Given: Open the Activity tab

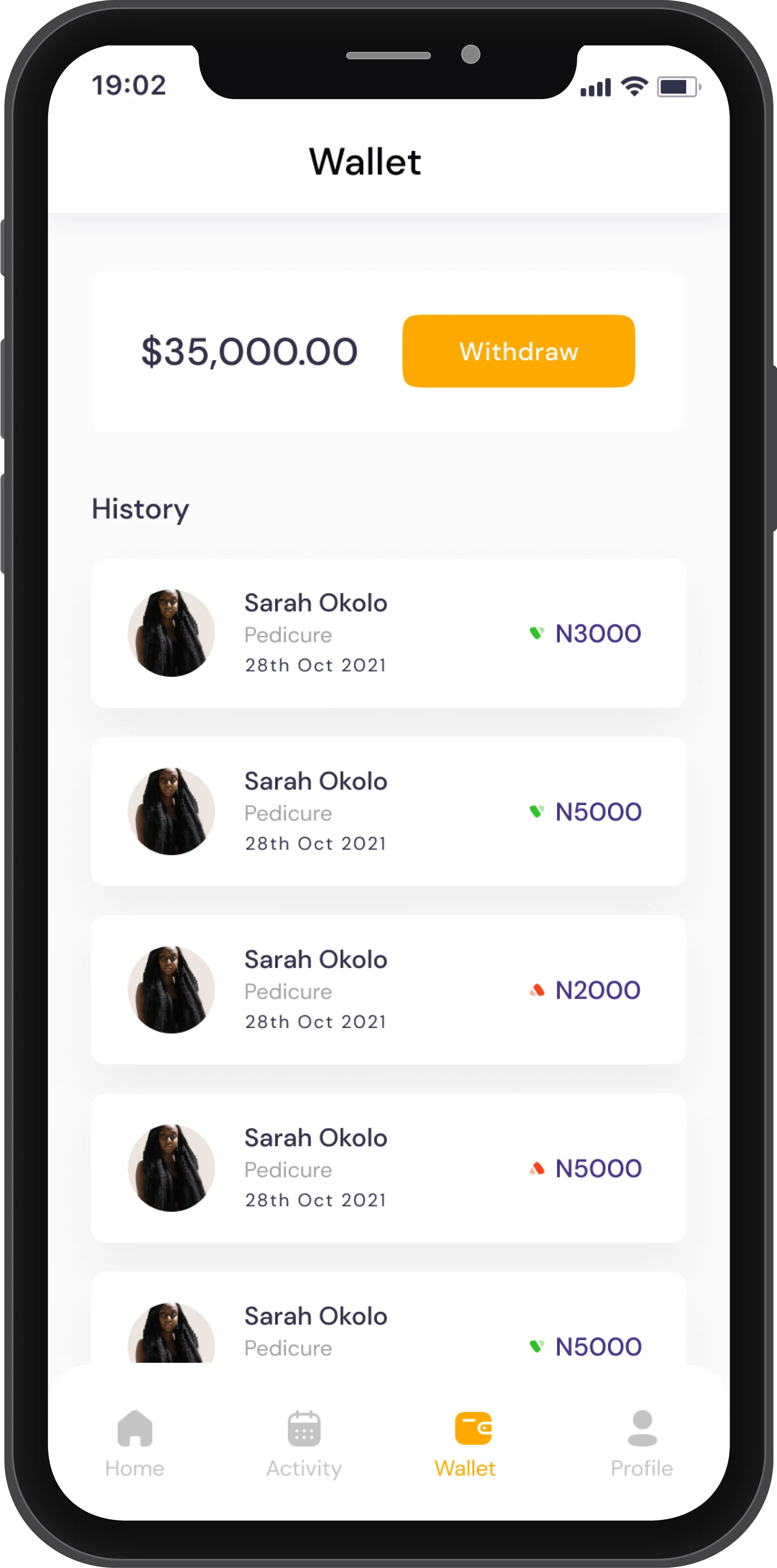Looking at the screenshot, I should click(304, 1443).
